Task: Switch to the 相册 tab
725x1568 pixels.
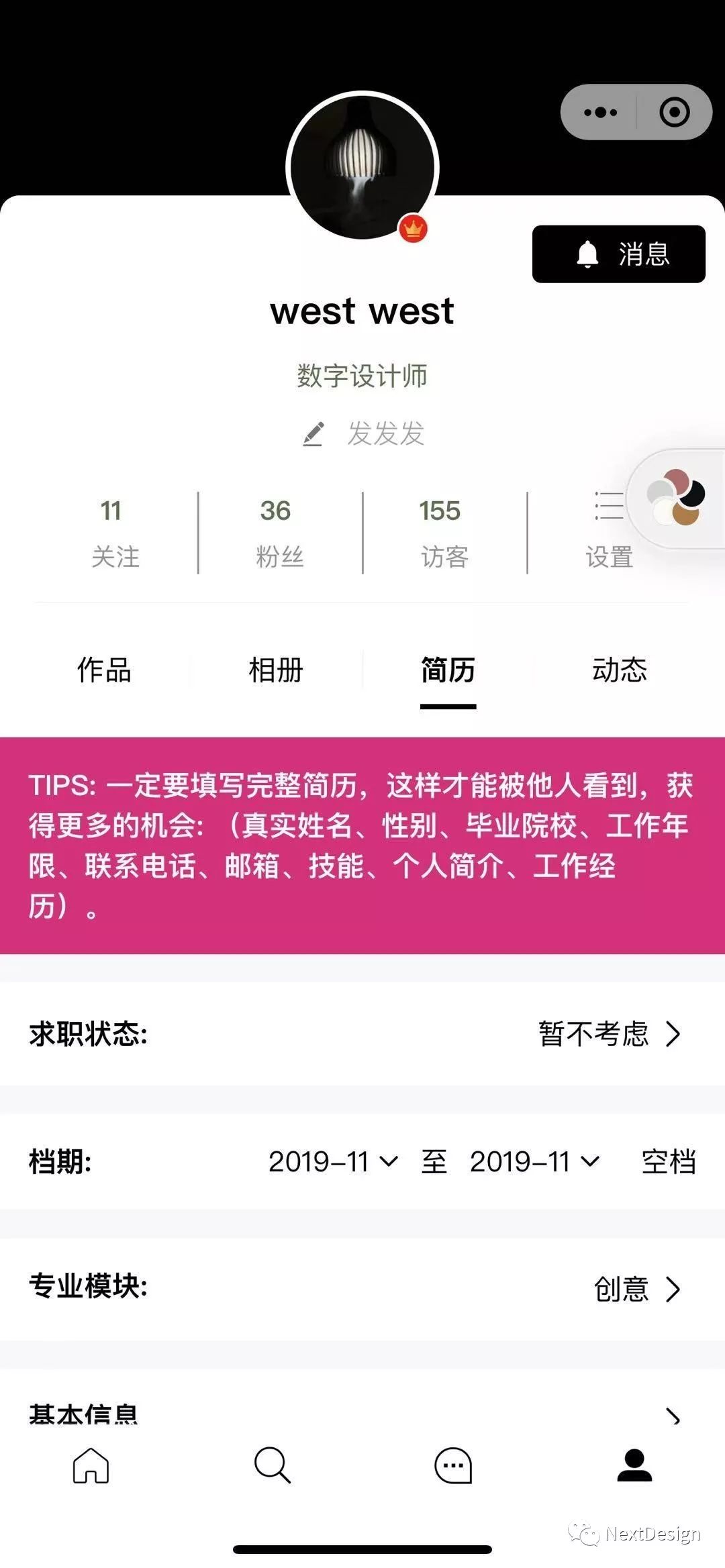Action: (x=276, y=670)
